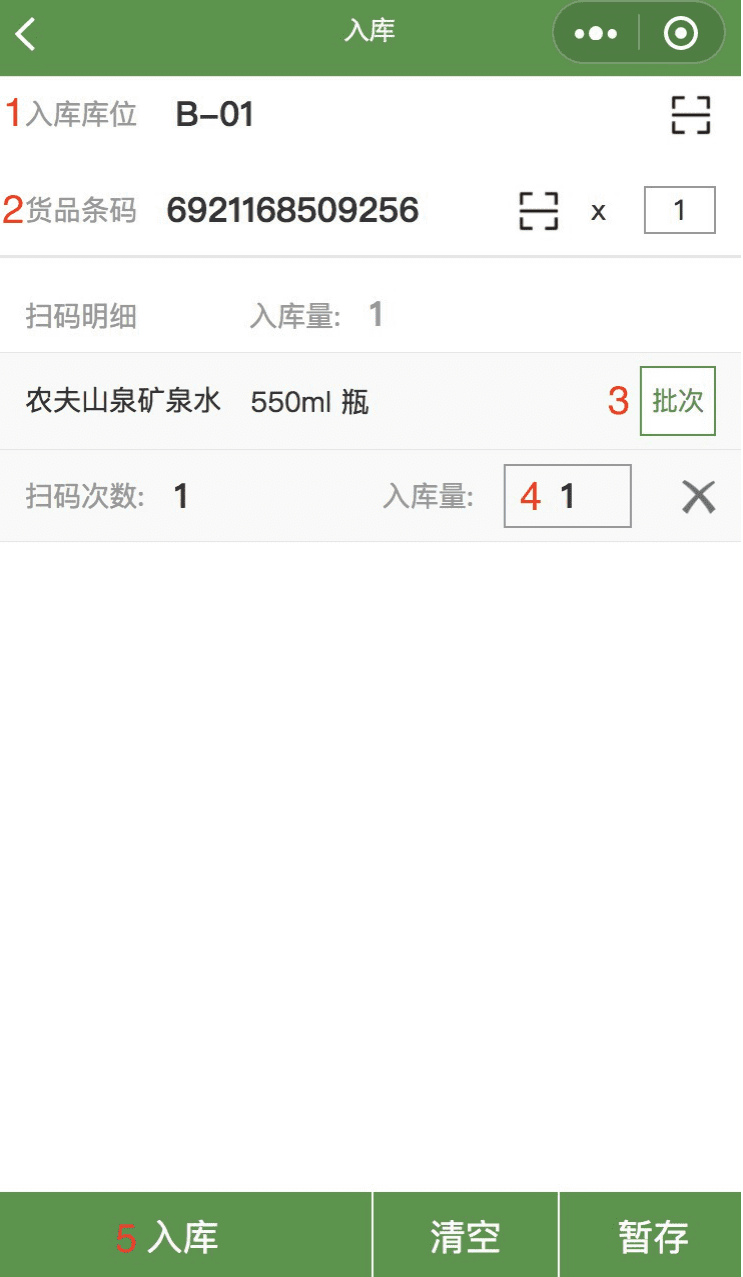Close the mini program via the circle icon
The width and height of the screenshot is (743, 1277).
(x=681, y=34)
